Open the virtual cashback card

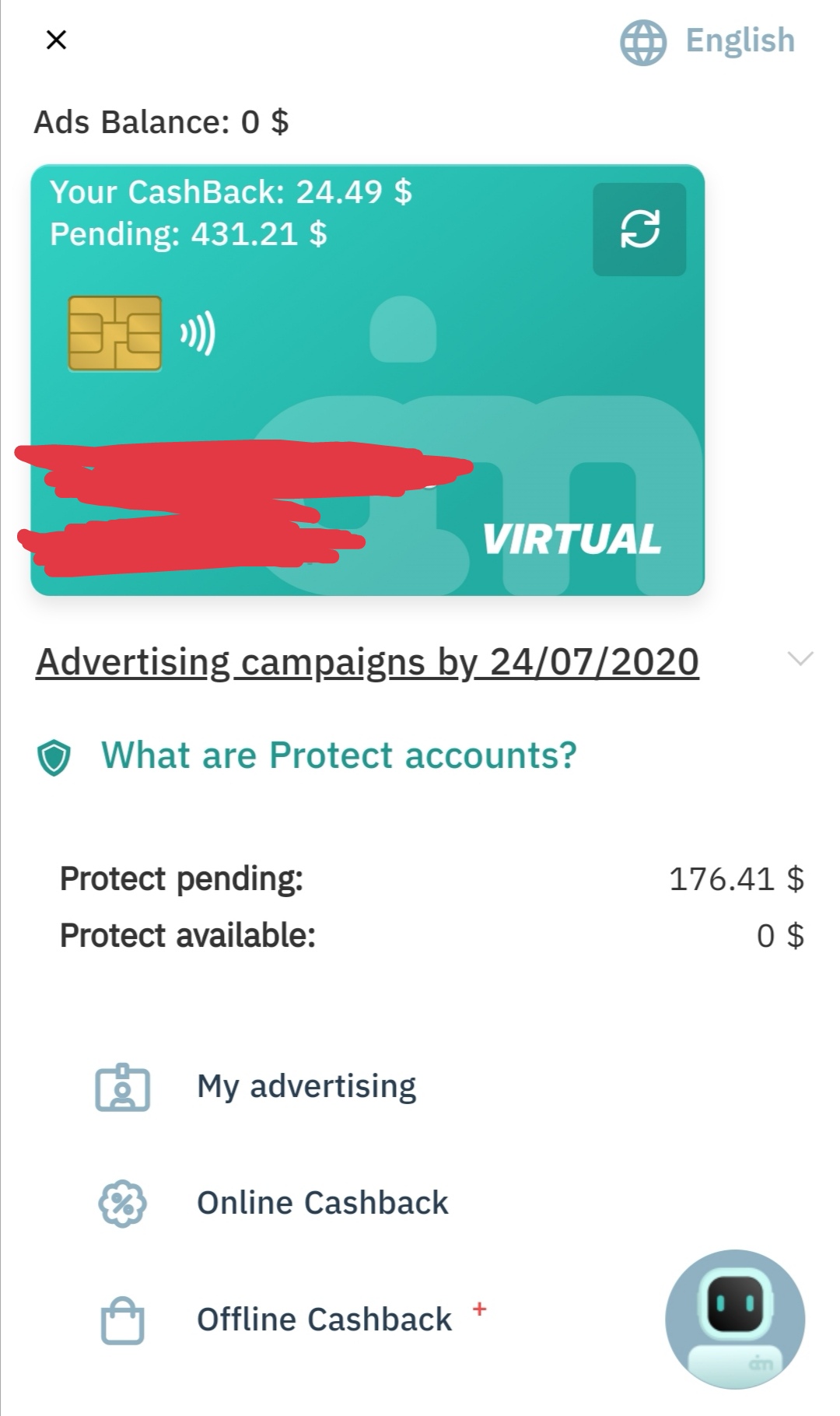[367, 380]
